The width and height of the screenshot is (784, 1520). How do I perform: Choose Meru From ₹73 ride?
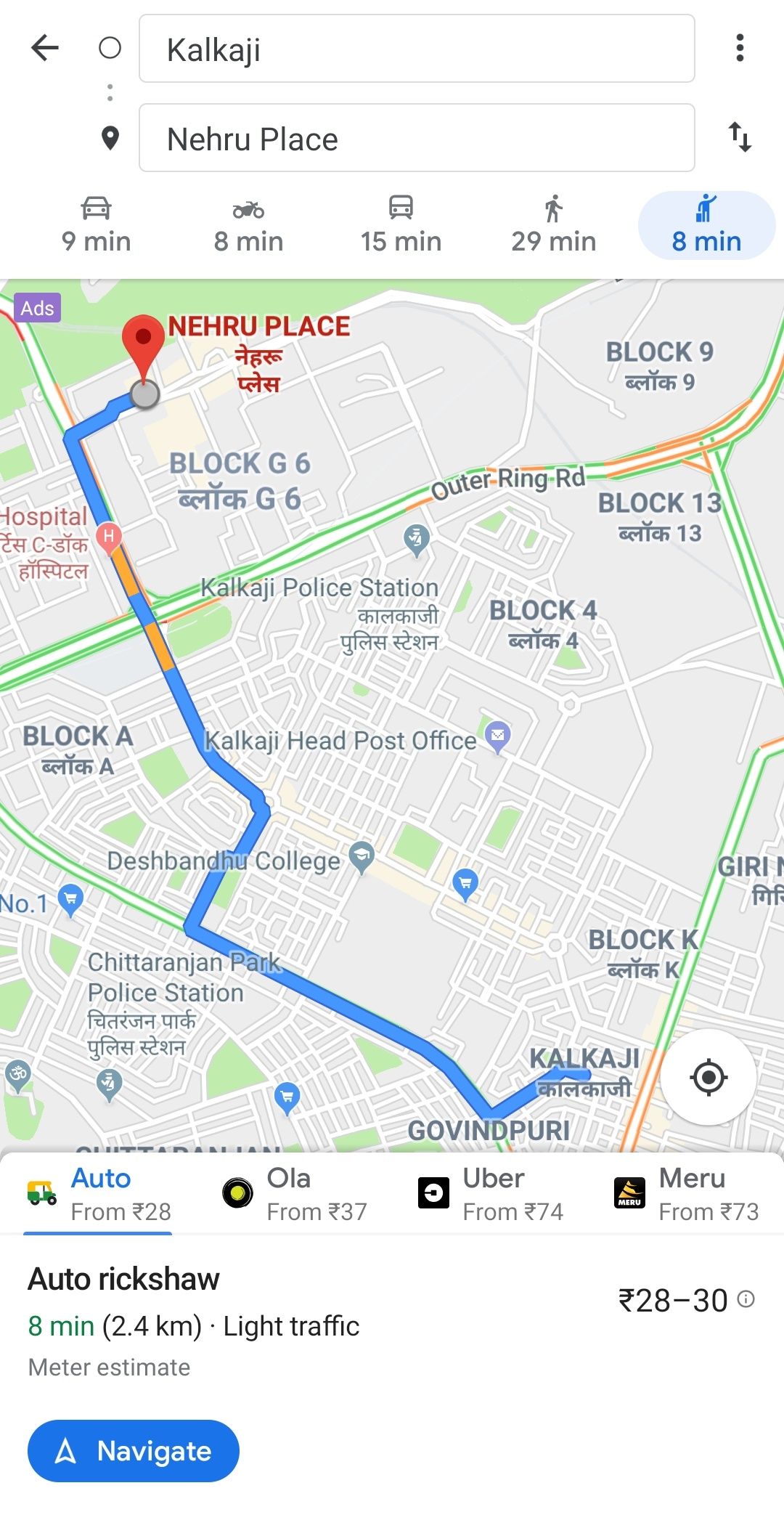click(x=686, y=1194)
